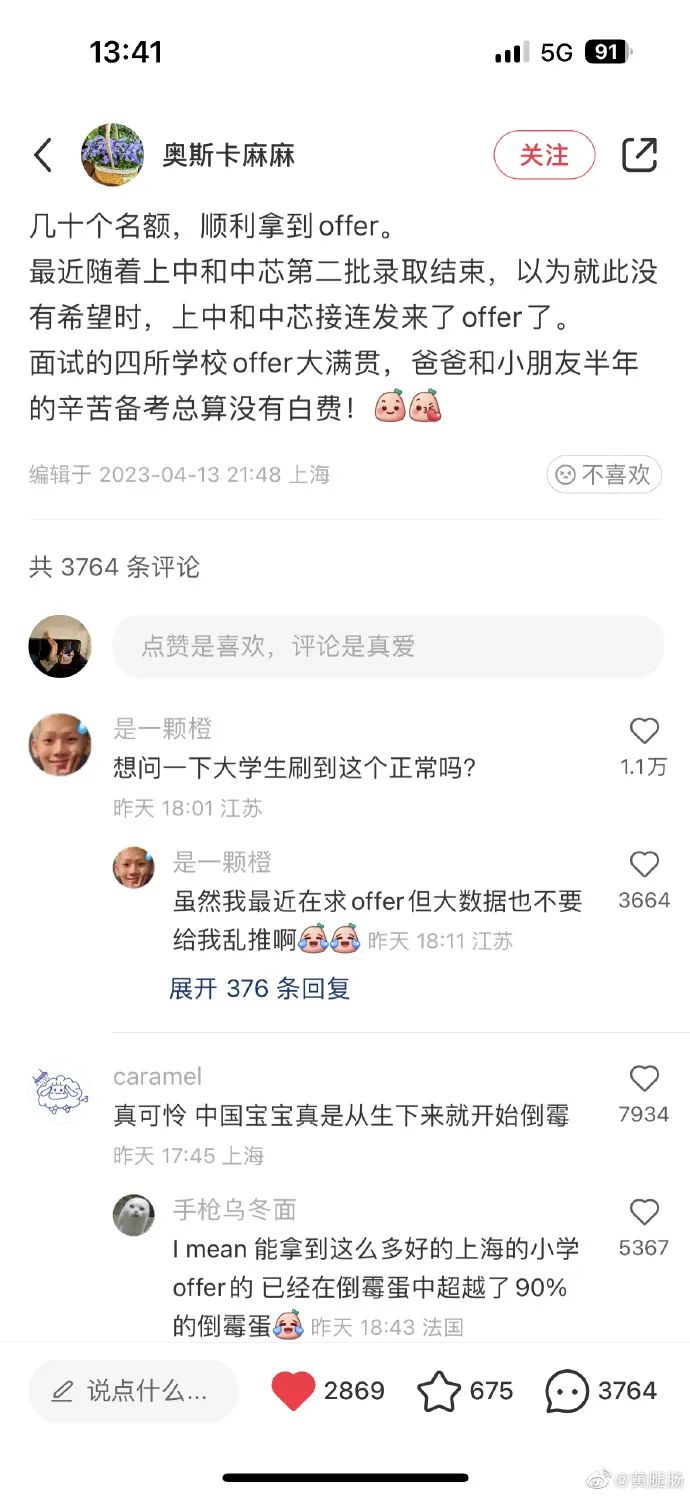Mark post as 不喜欢
The width and height of the screenshot is (690, 1496).
[604, 474]
